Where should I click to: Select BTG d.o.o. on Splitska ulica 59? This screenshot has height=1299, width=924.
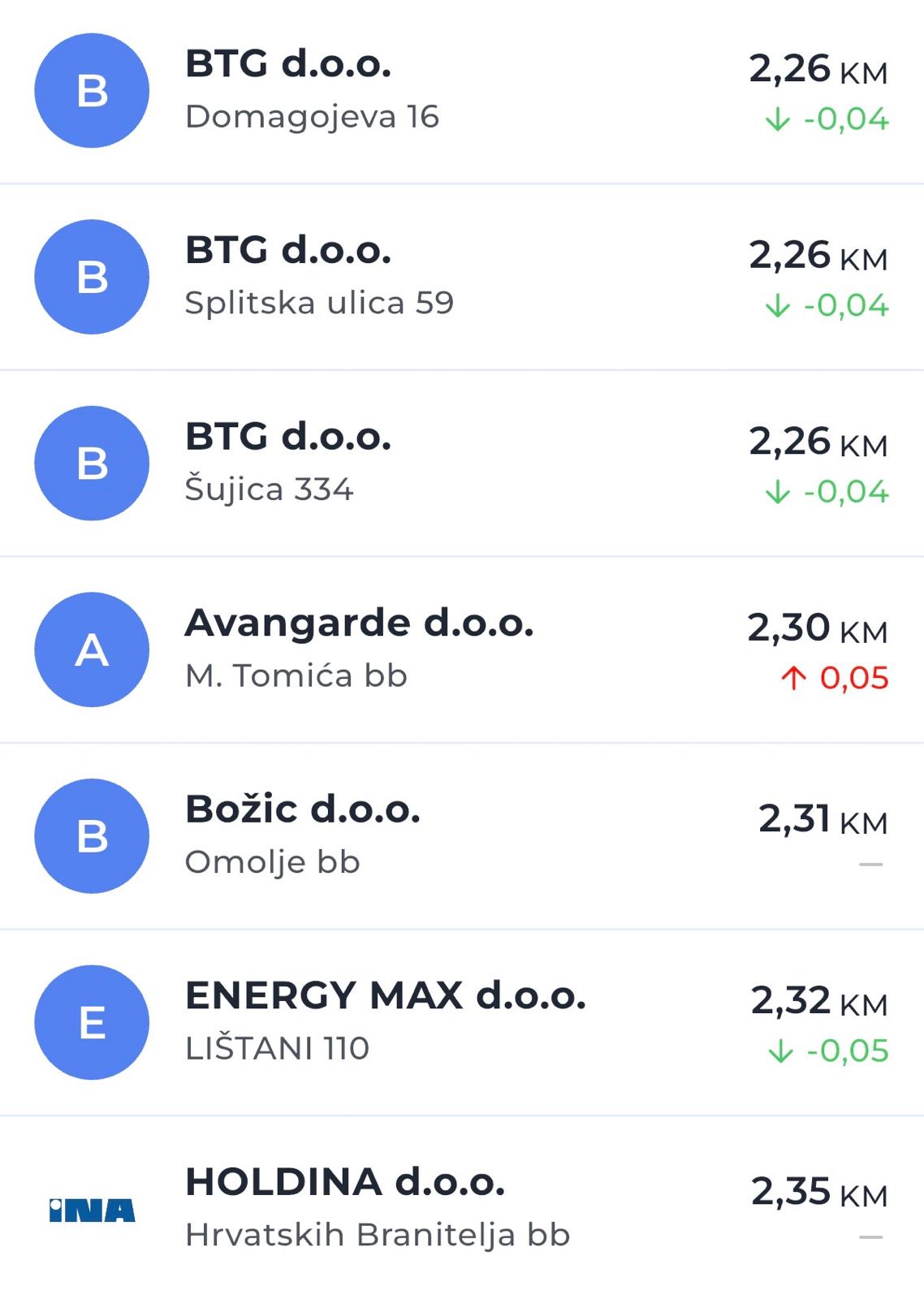[461, 277]
